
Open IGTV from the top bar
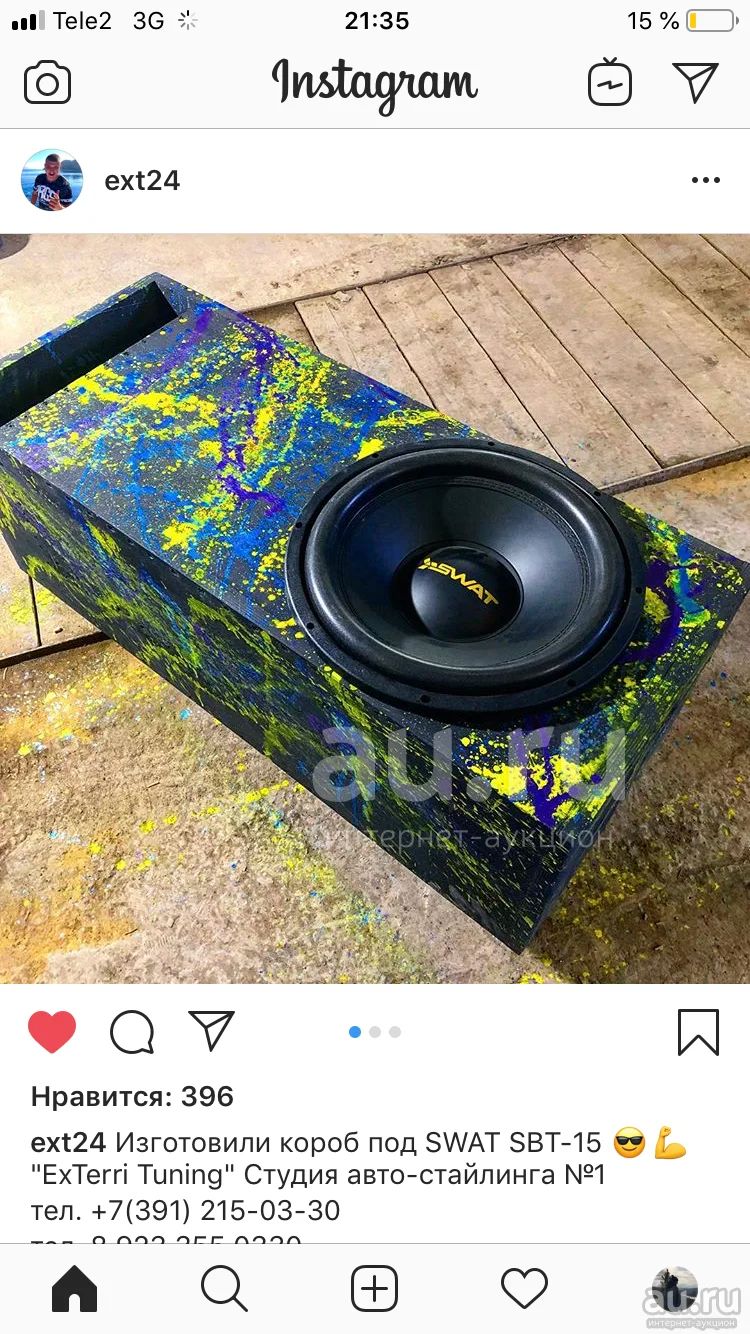609,82
